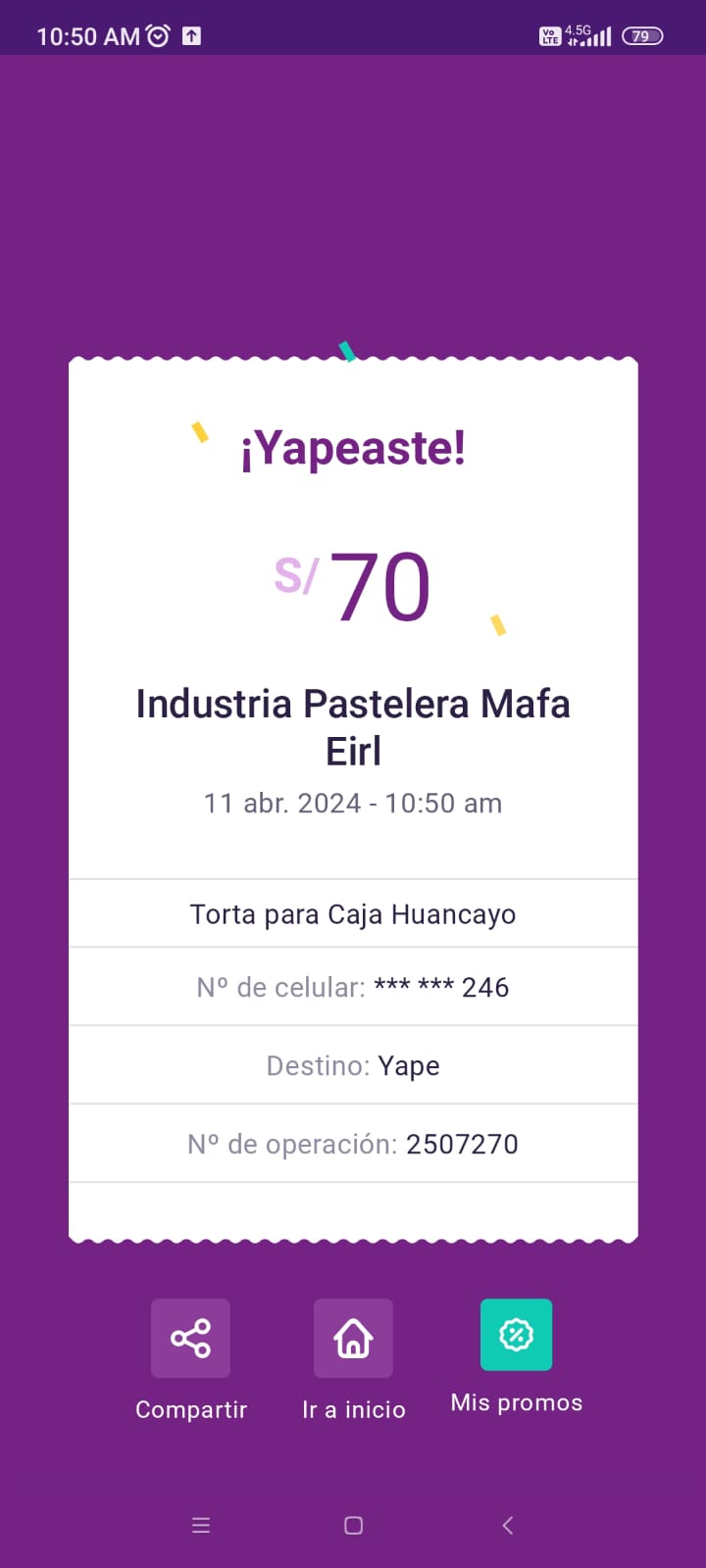Open recent apps from the navigation bar
Screen dimensions: 706x1568
201,1525
